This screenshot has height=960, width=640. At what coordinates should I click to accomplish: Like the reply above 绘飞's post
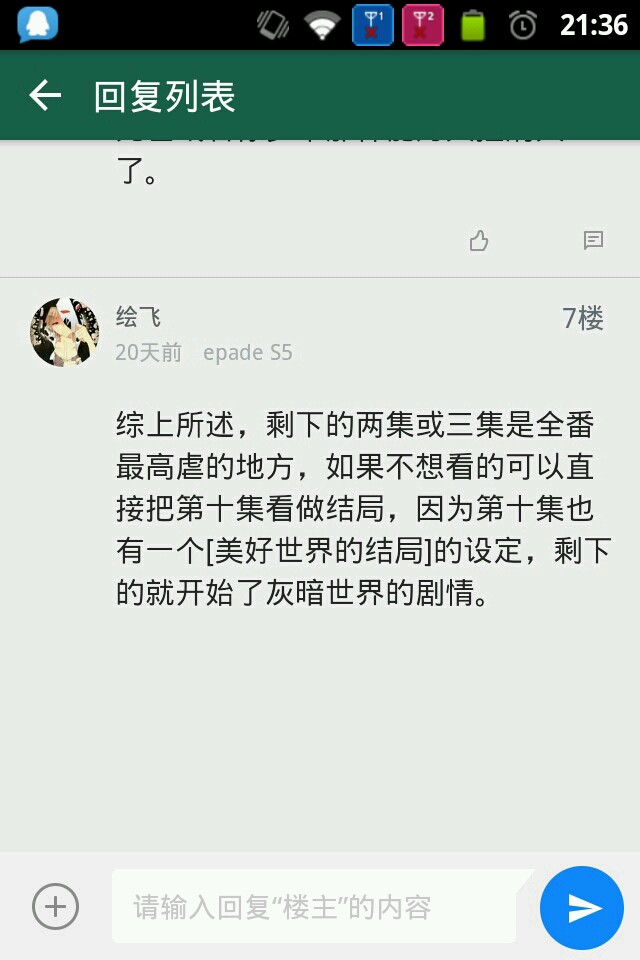(x=479, y=240)
